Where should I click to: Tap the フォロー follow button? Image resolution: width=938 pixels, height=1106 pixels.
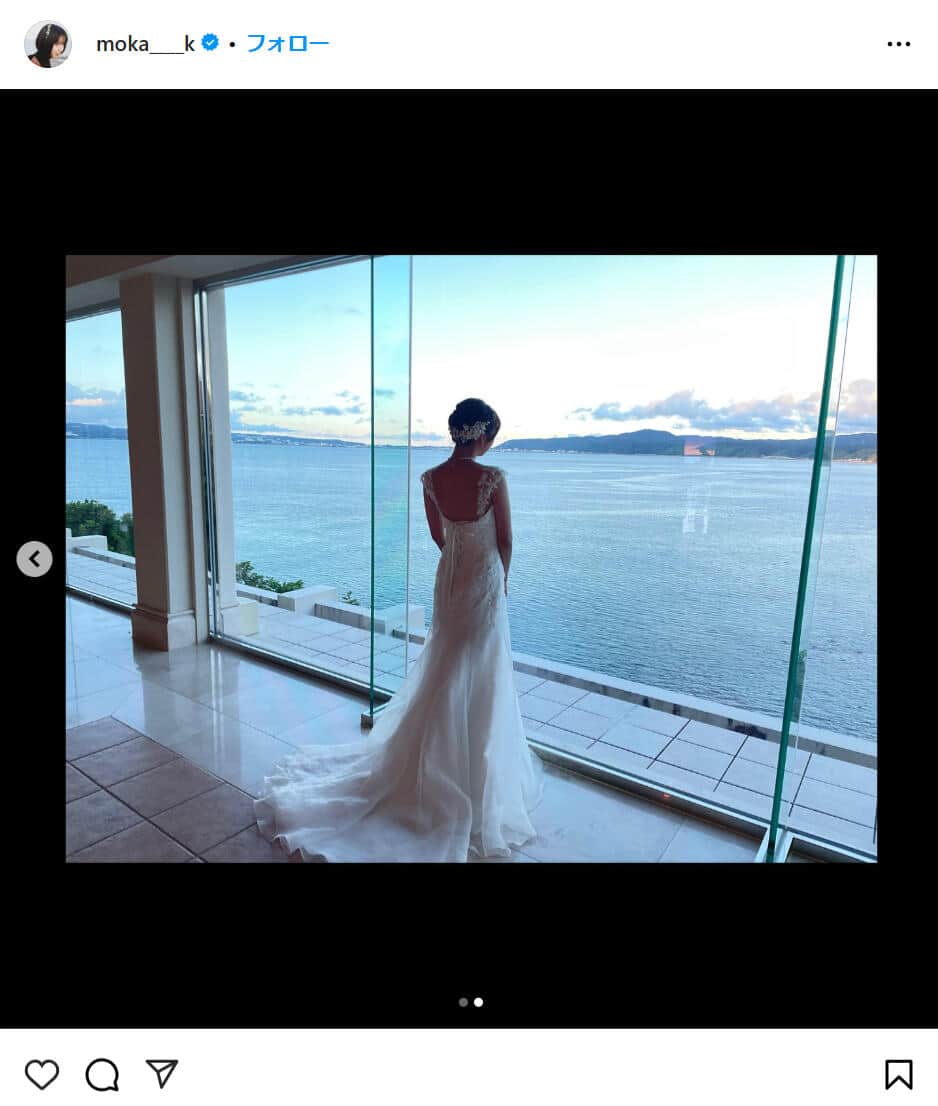click(287, 44)
